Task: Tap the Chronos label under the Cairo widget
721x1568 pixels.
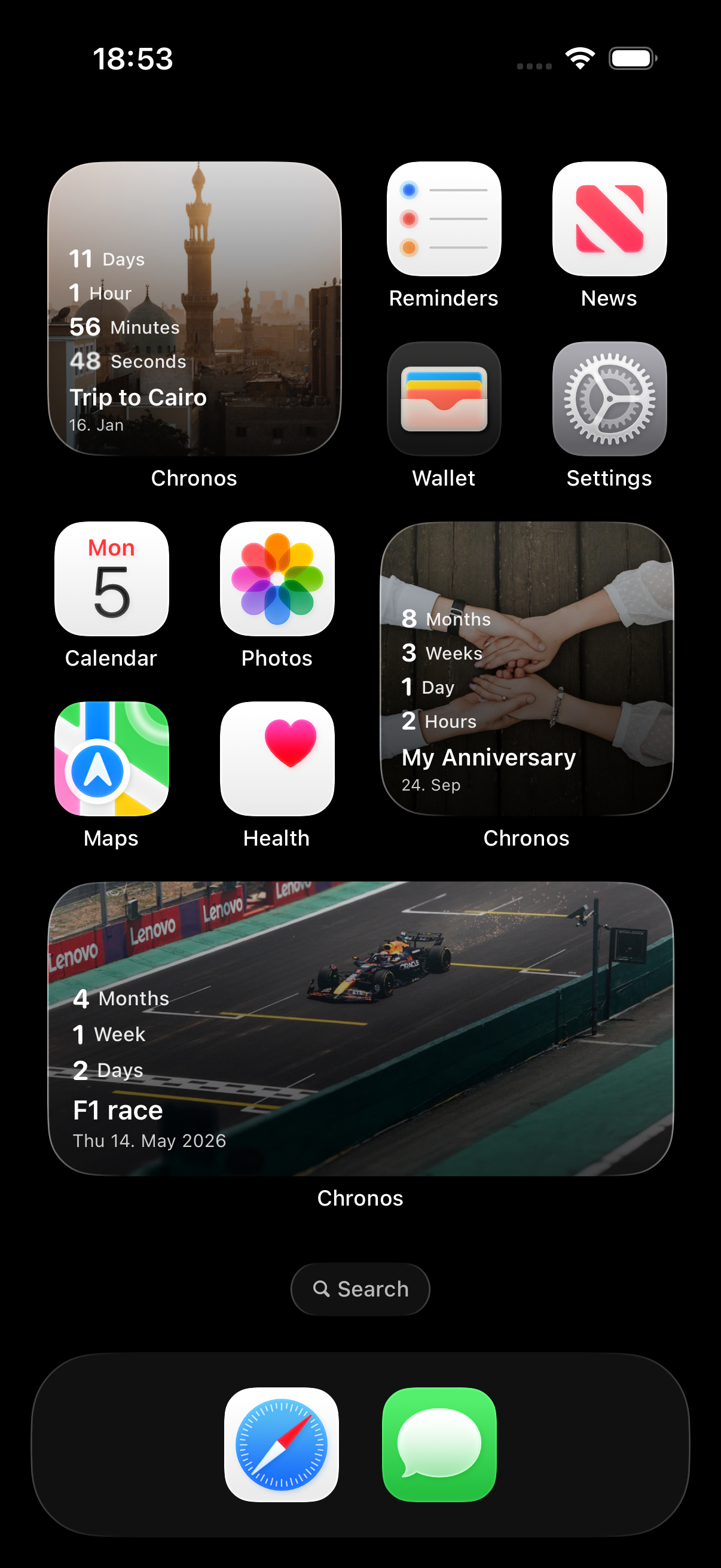Action: pos(194,478)
